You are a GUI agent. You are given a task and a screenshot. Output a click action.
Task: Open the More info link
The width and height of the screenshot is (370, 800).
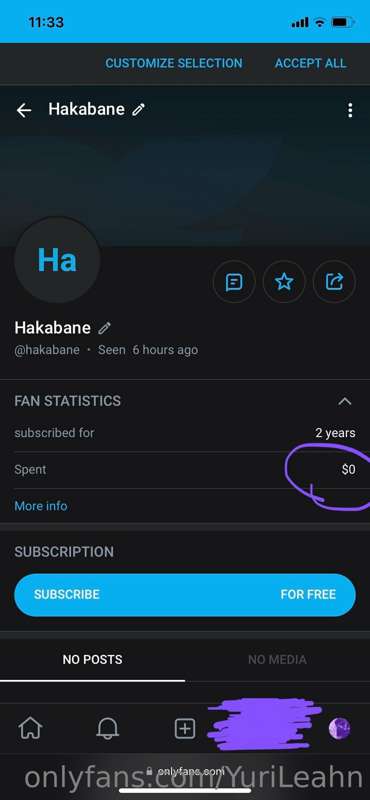[x=41, y=506]
